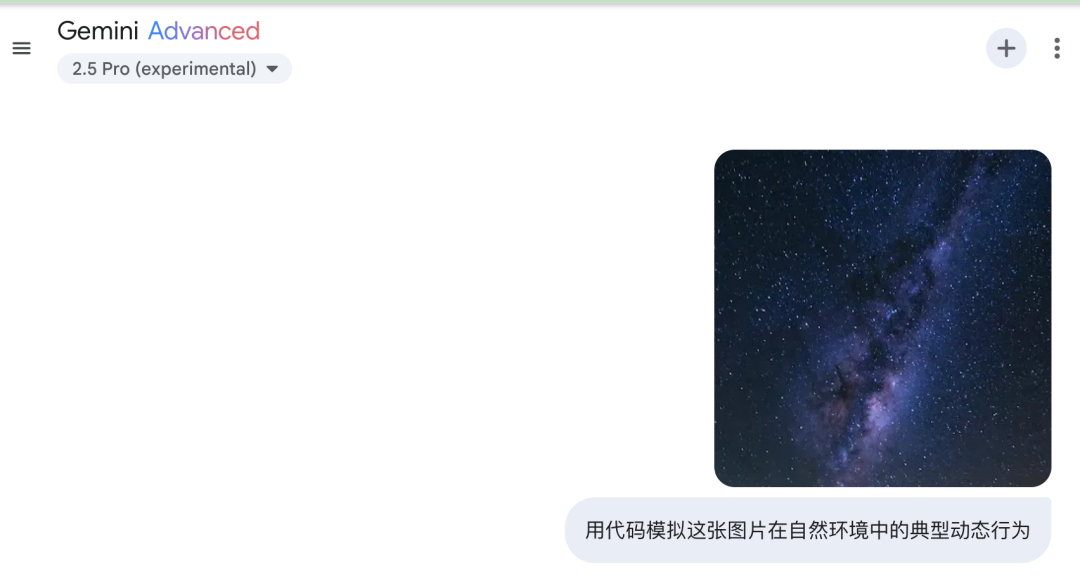Viewport: 1080px width, 581px height.
Task: Open the hamburger drawer menu
Action: coord(21,48)
